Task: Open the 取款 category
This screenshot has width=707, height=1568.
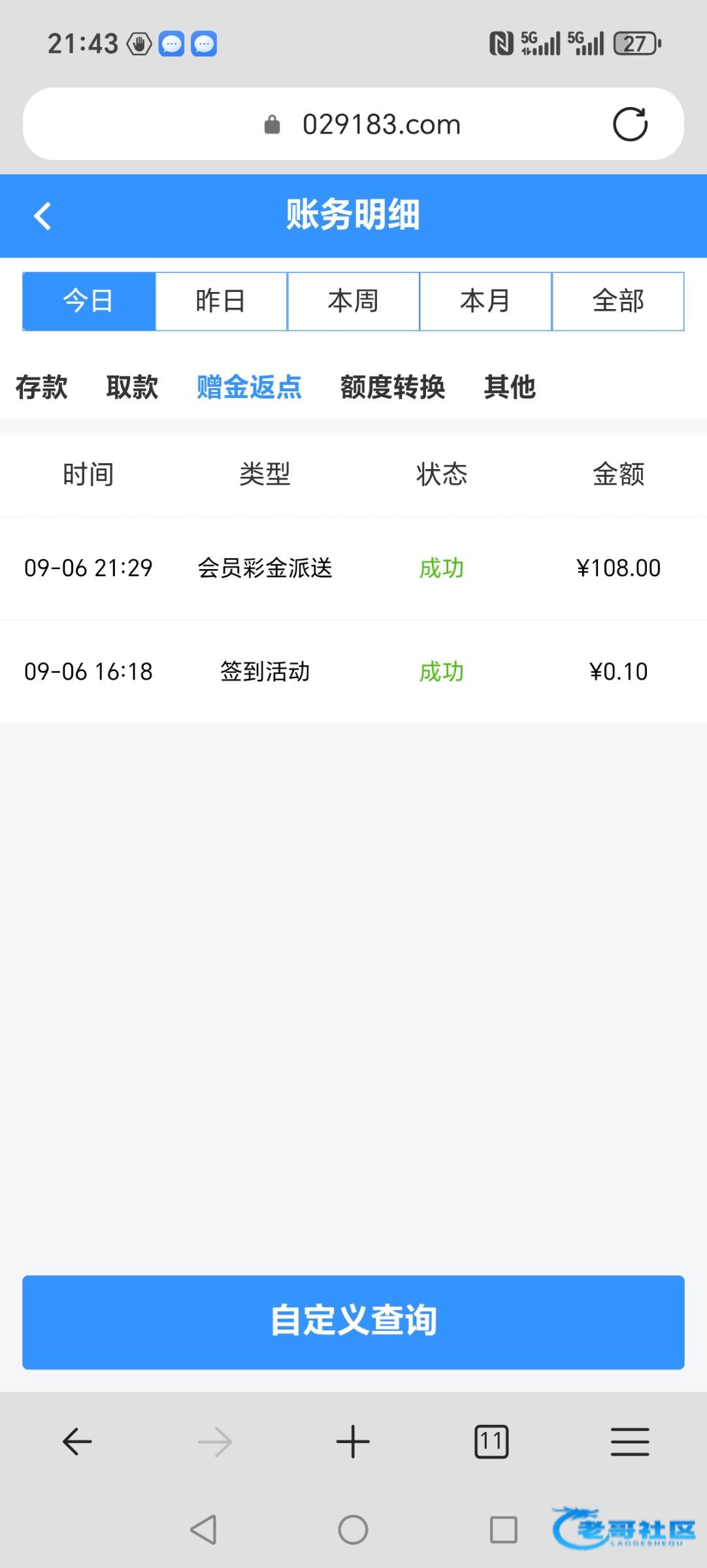Action: [132, 387]
